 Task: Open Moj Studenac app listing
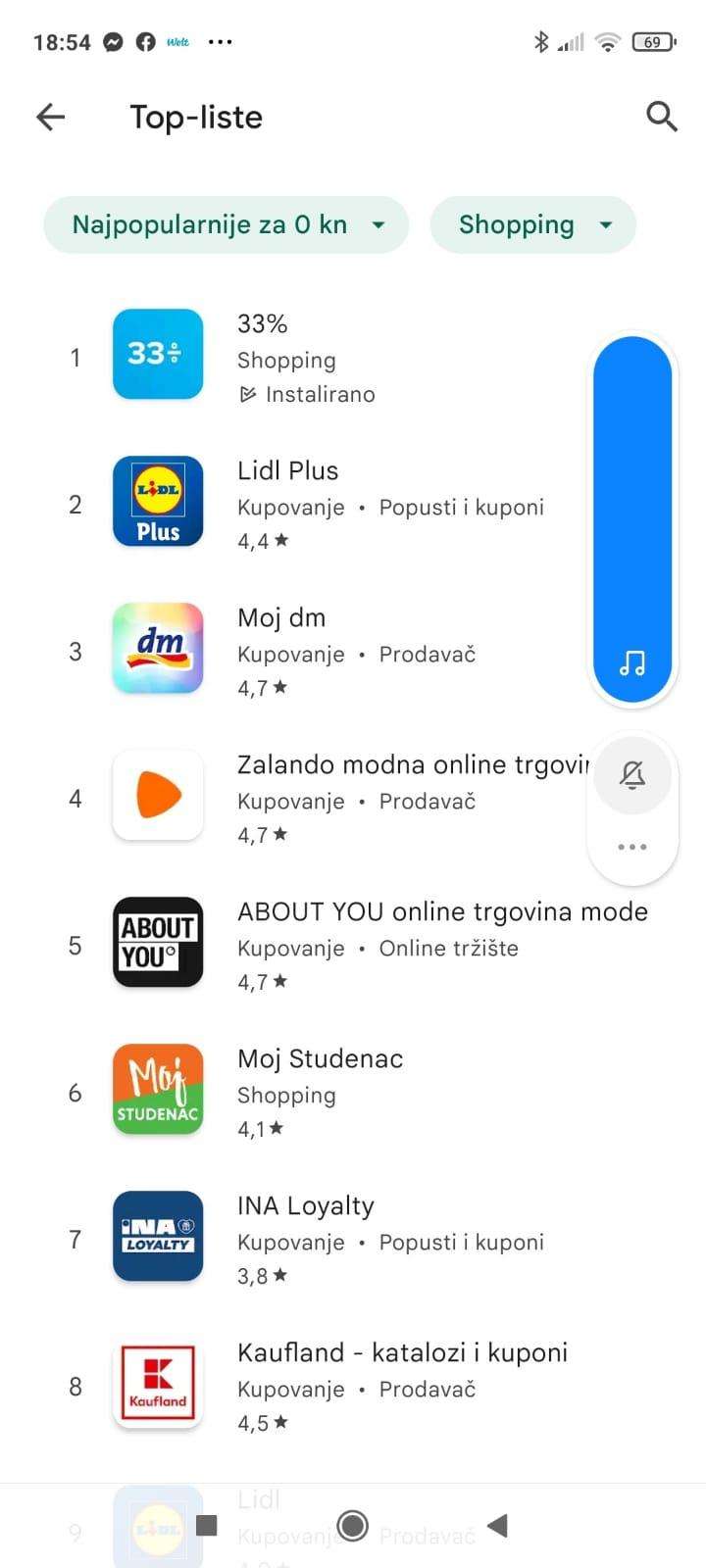(353, 1093)
